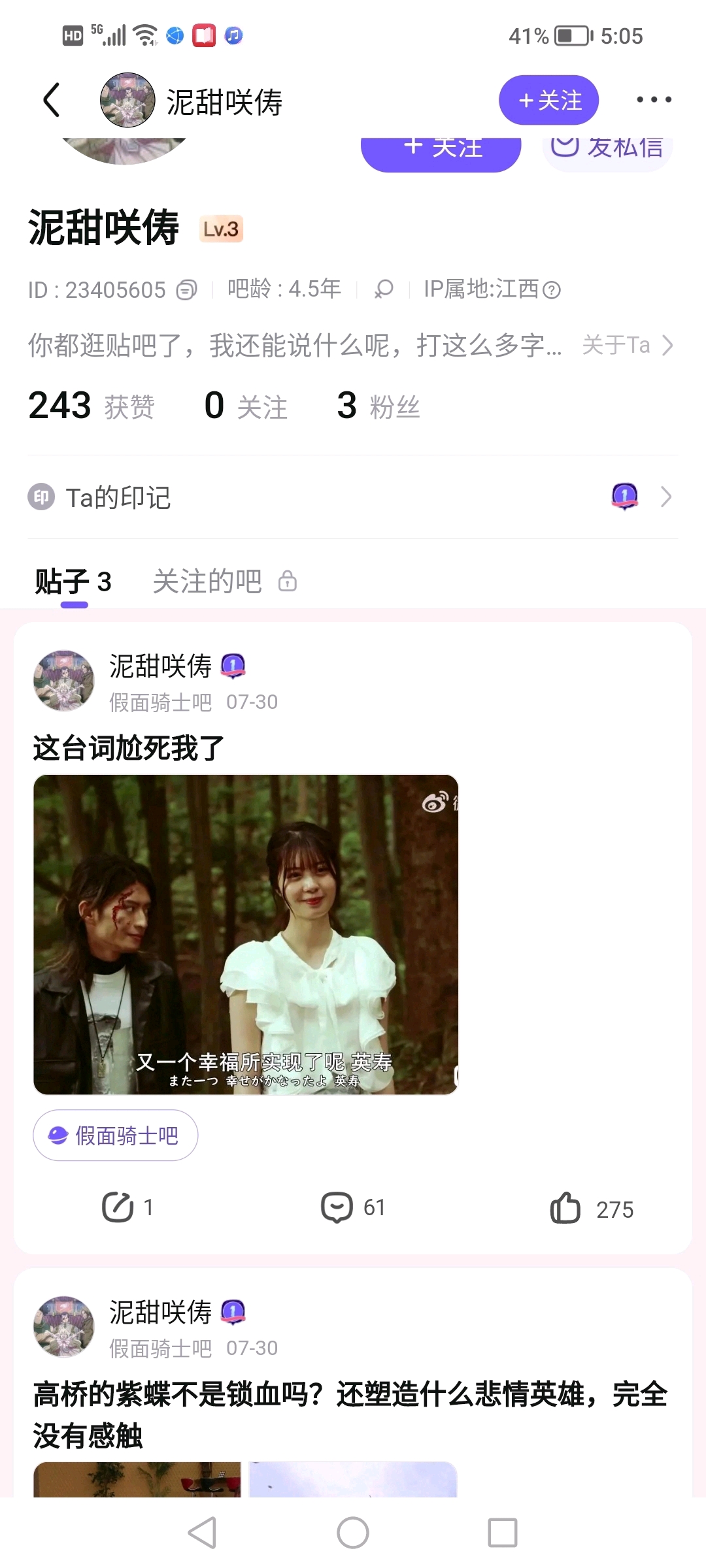This screenshot has width=706, height=1568.
Task: Open the three-dot overflow menu
Action: tap(654, 100)
